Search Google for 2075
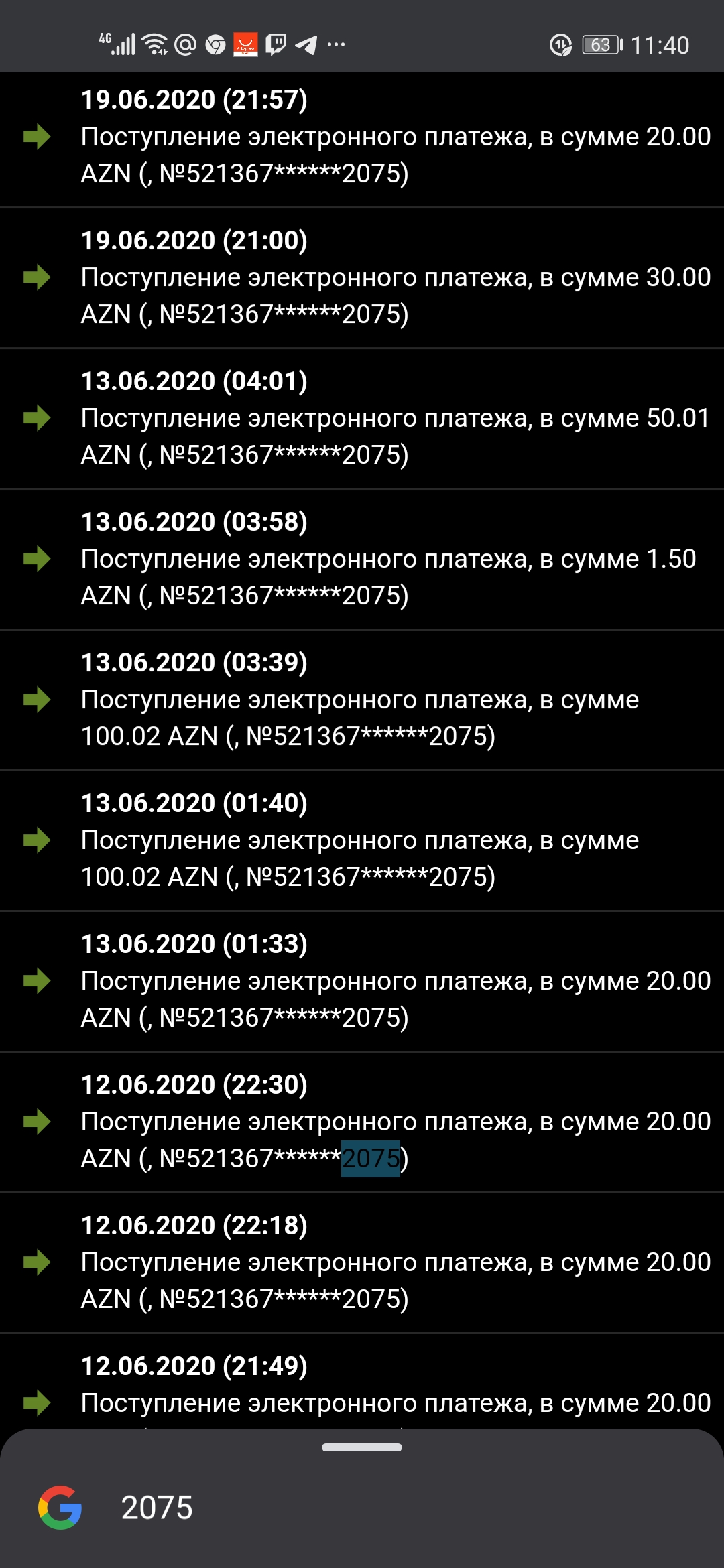 pos(157,1508)
